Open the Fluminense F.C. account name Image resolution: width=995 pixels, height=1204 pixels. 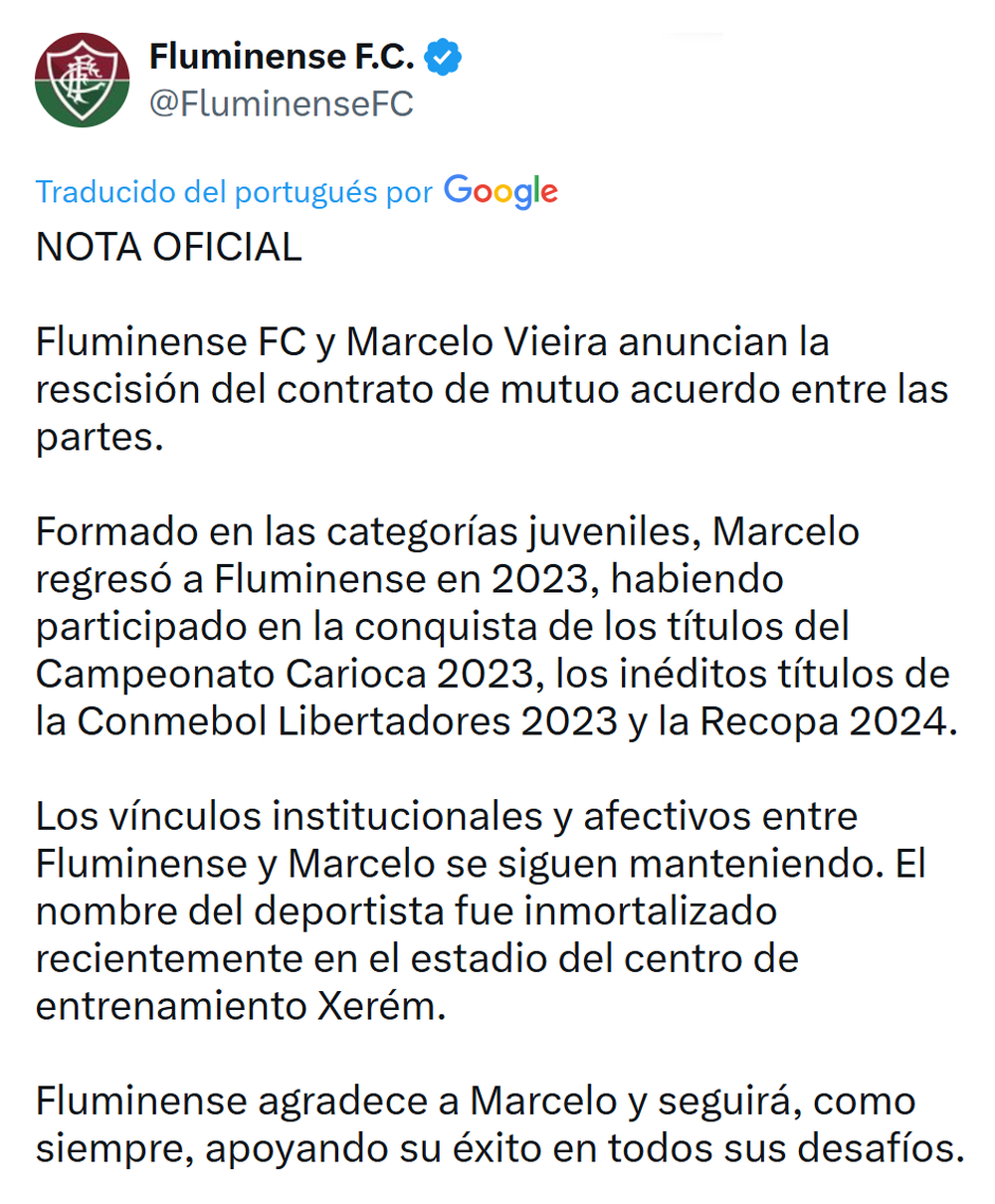coord(282,59)
